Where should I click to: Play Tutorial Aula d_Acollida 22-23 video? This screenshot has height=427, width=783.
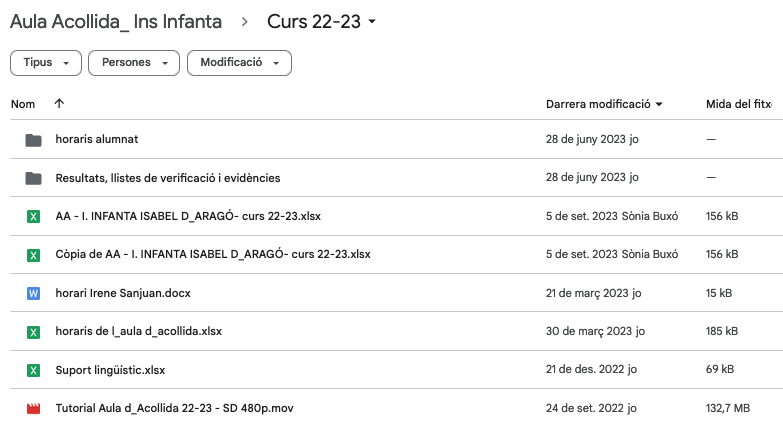pos(174,408)
